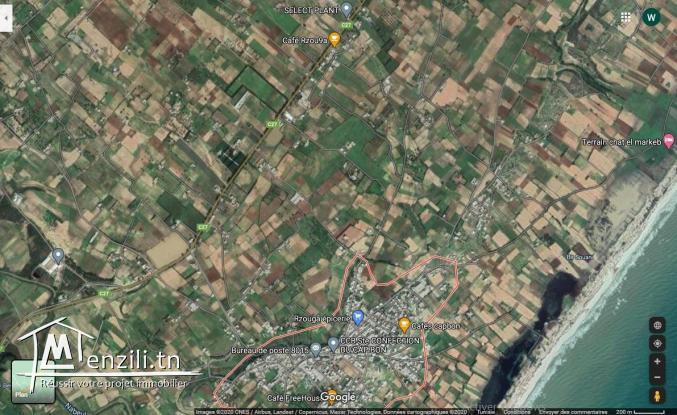Zoom in on the map

[x=657, y=361]
